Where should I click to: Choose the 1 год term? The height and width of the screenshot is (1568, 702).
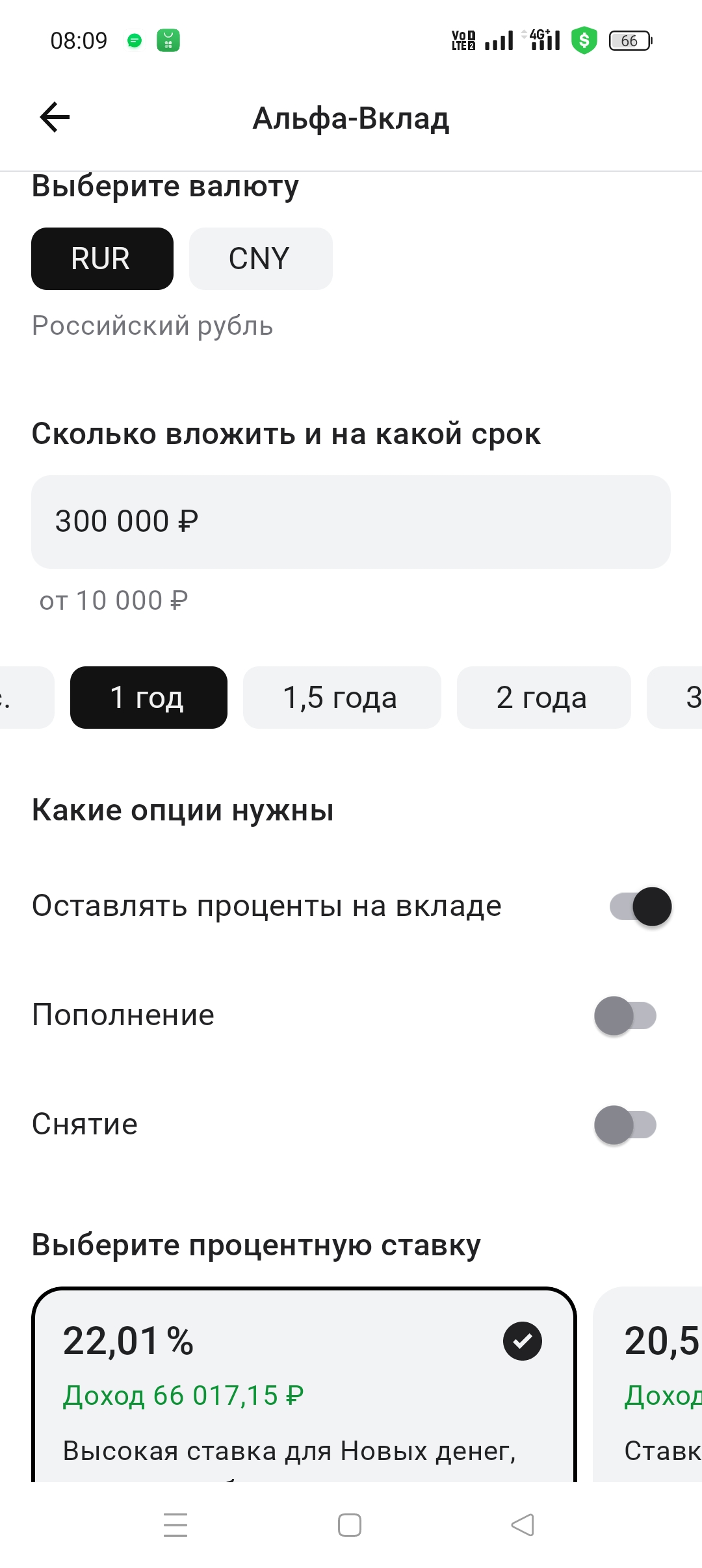pyautogui.click(x=148, y=698)
